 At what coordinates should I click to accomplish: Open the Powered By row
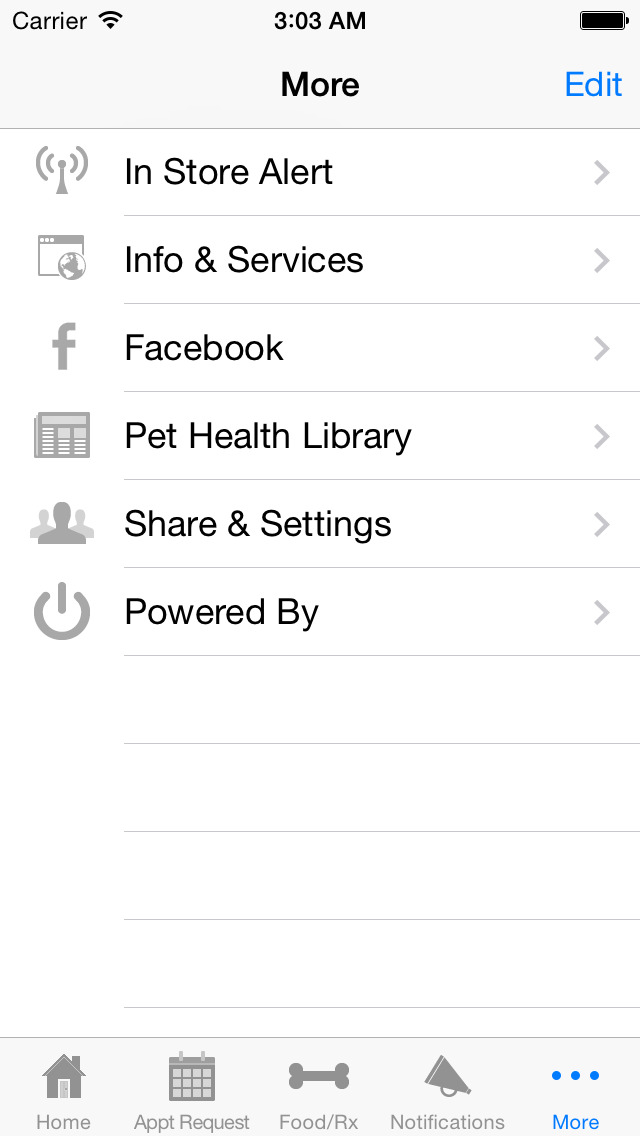pos(320,612)
